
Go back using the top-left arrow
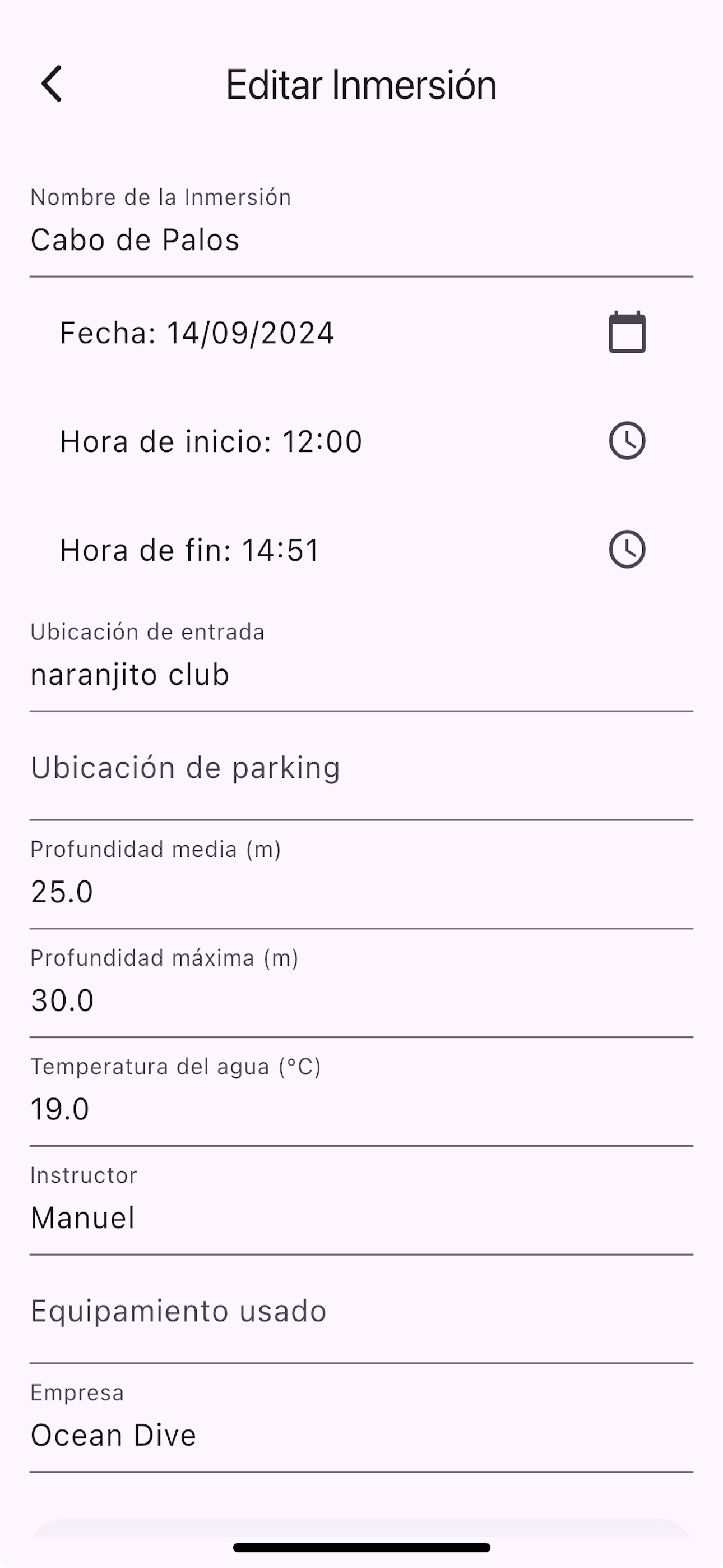[52, 84]
